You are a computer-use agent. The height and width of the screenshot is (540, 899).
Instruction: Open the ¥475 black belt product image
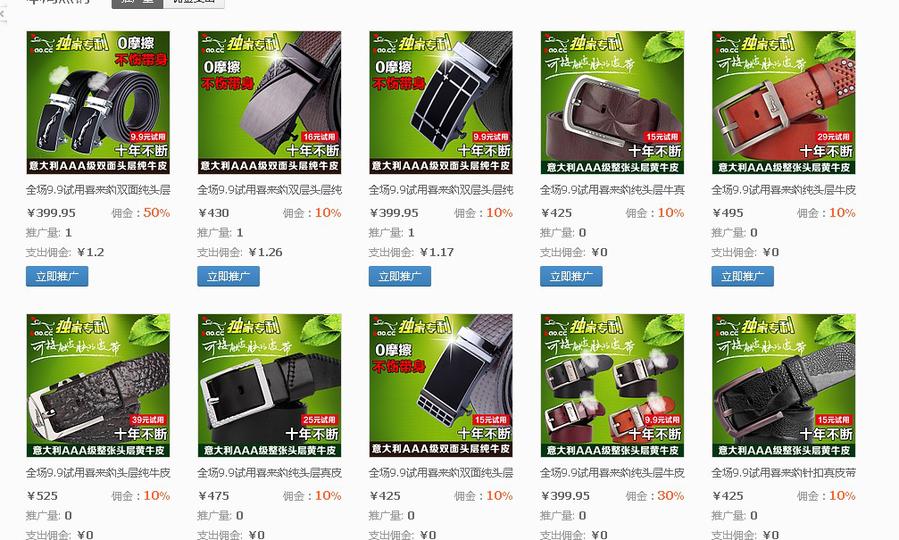269,385
